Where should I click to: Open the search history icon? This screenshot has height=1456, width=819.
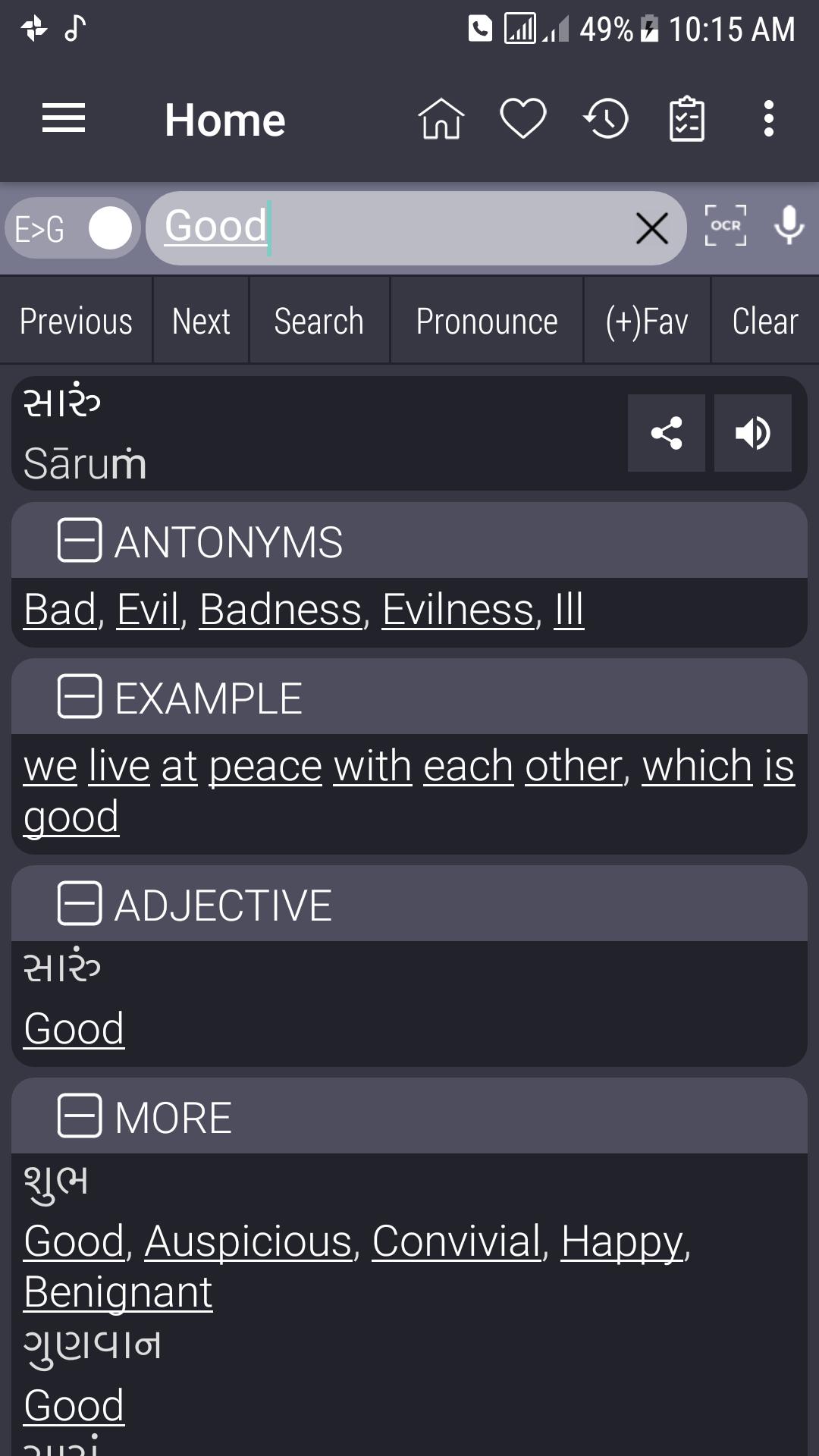pyautogui.click(x=605, y=119)
